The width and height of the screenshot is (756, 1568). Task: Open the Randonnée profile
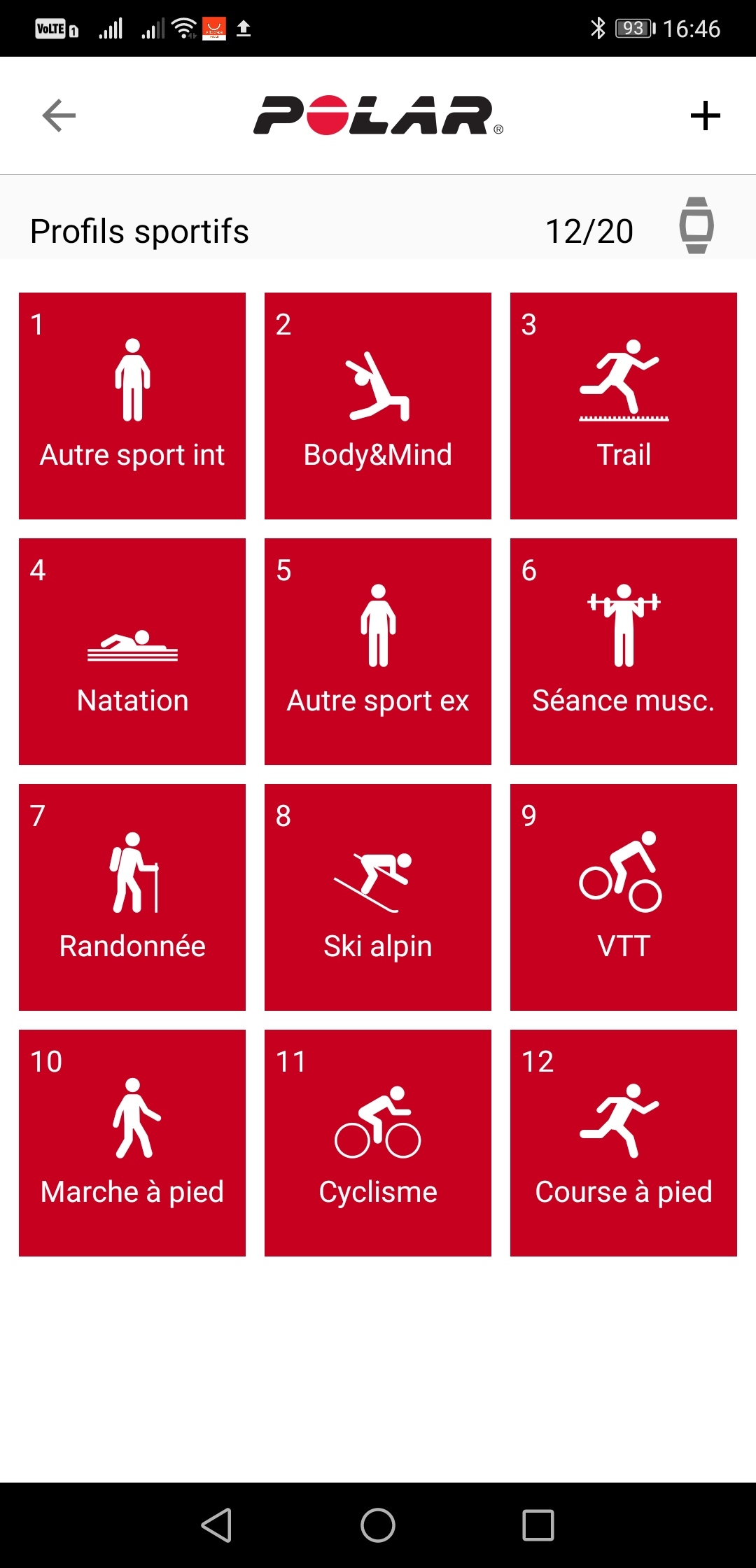coord(132,897)
